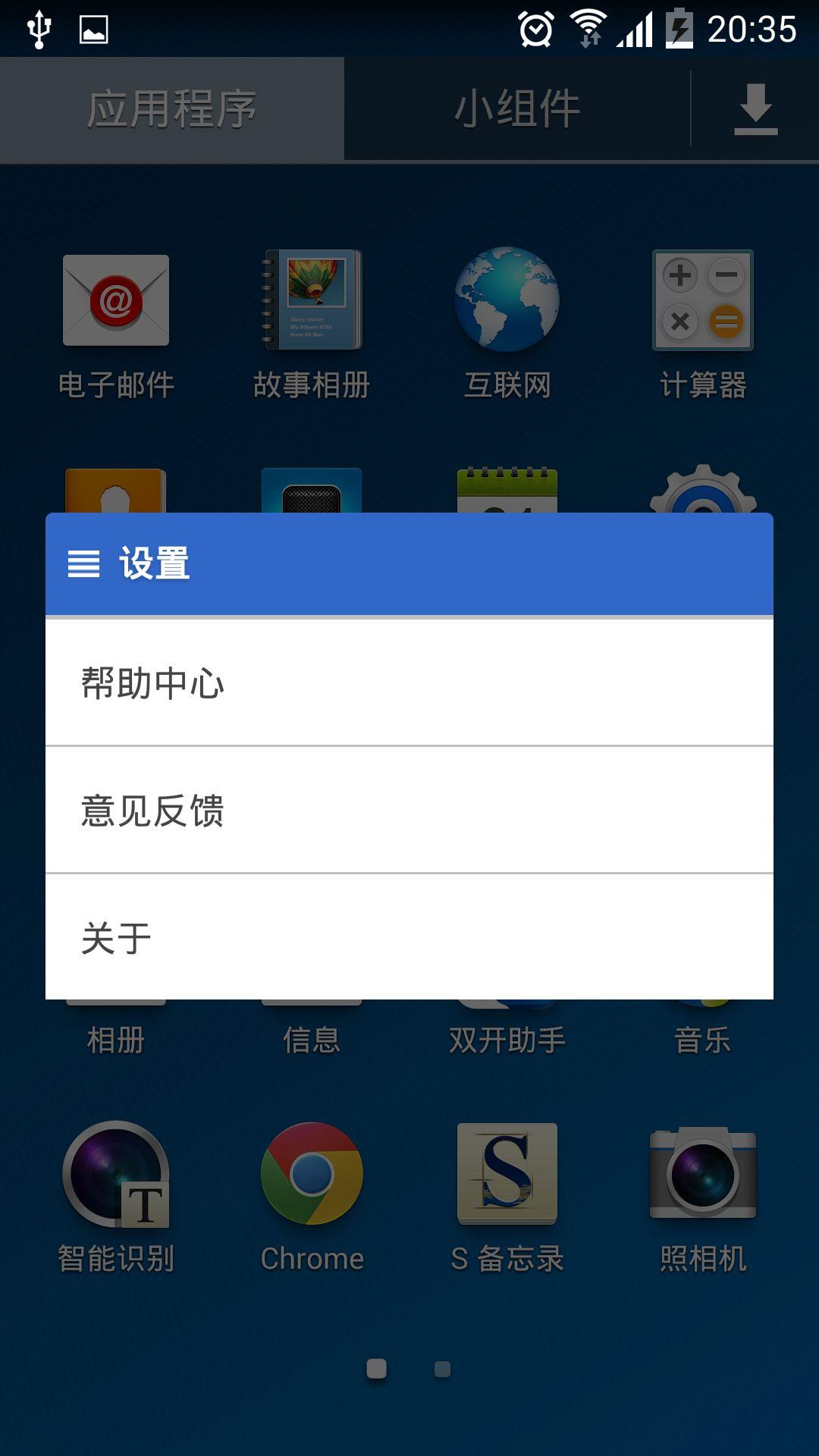The width and height of the screenshot is (819, 1456).
Task: Launch 智能识别 app
Action: point(116,1198)
